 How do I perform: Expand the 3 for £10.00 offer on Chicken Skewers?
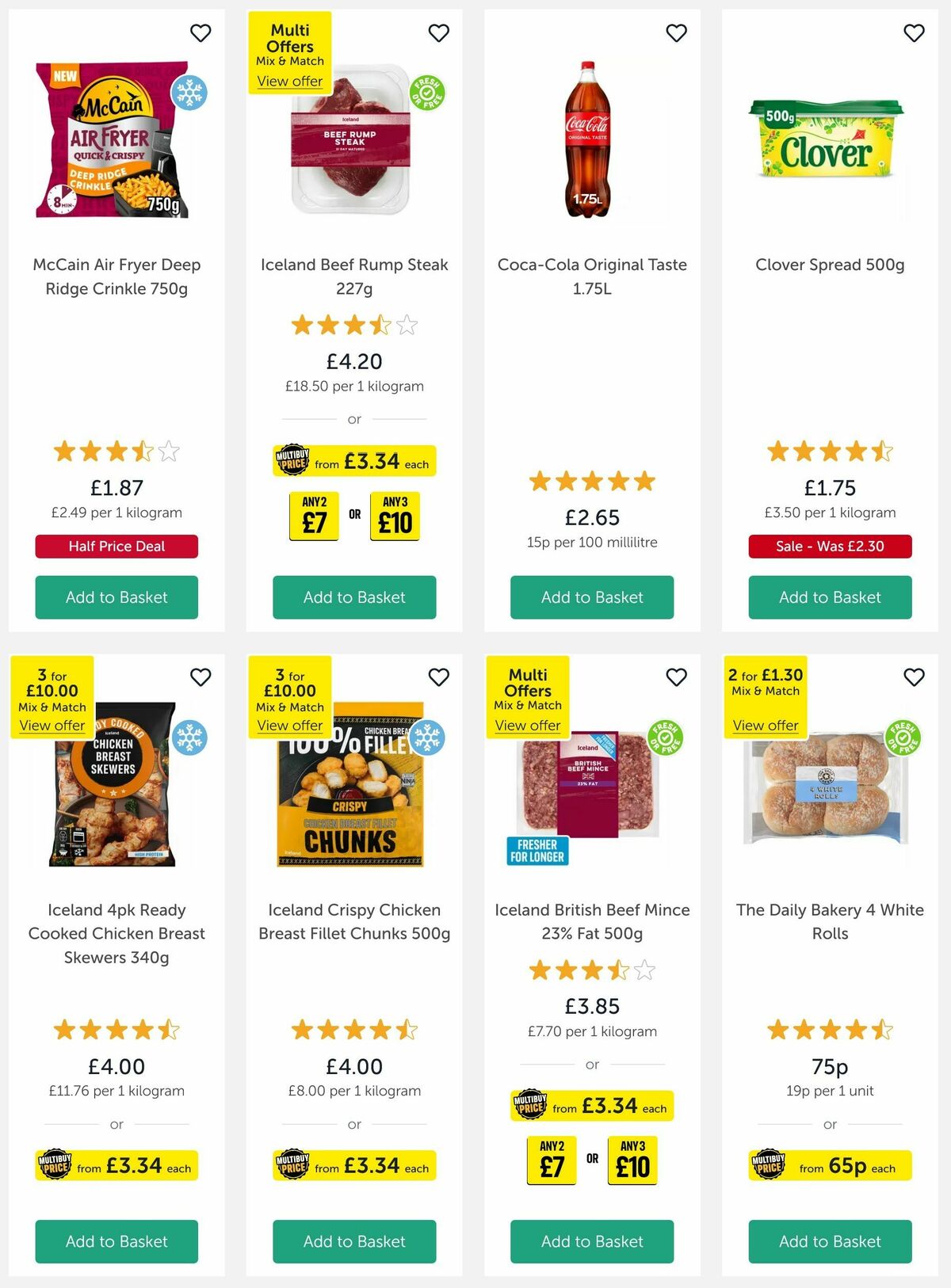[x=51, y=726]
